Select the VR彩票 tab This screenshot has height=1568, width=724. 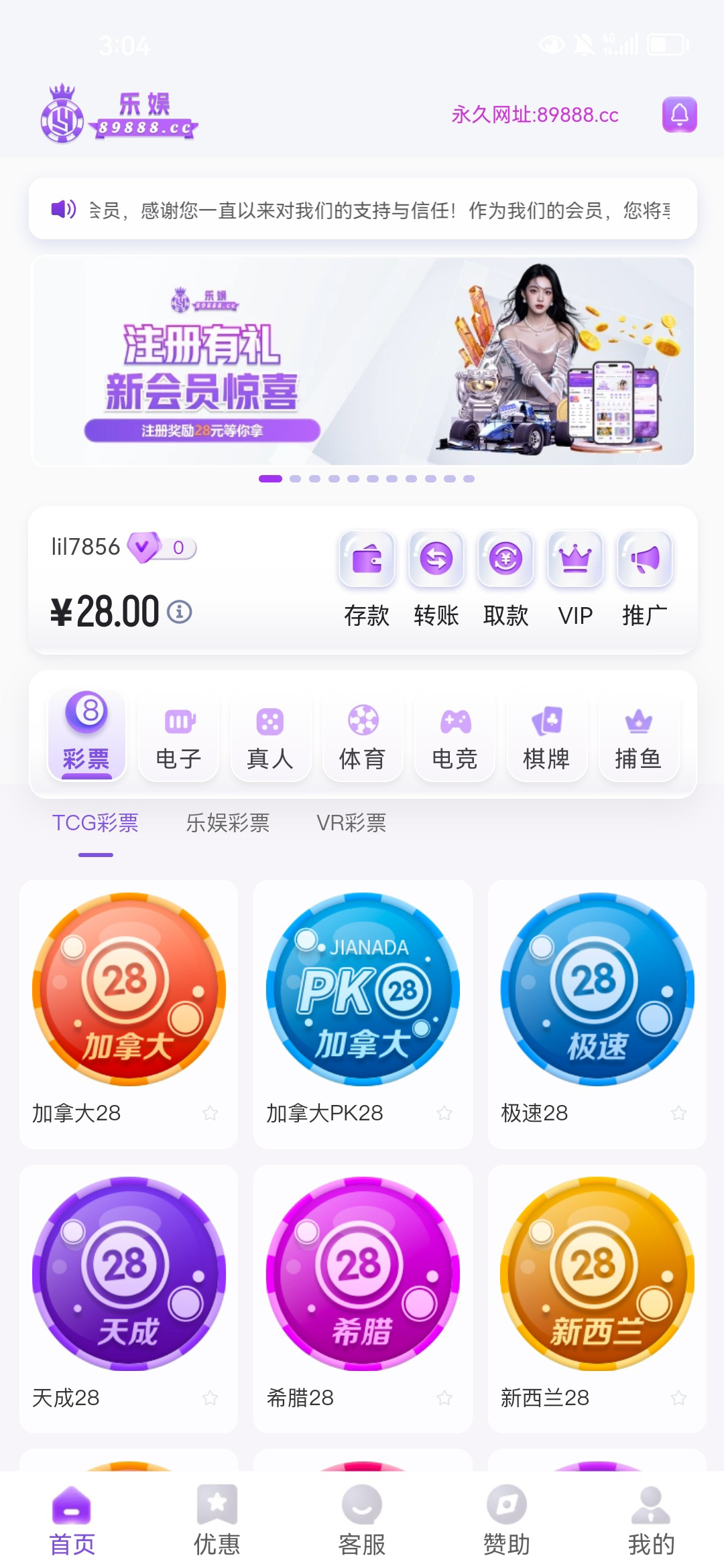click(351, 823)
